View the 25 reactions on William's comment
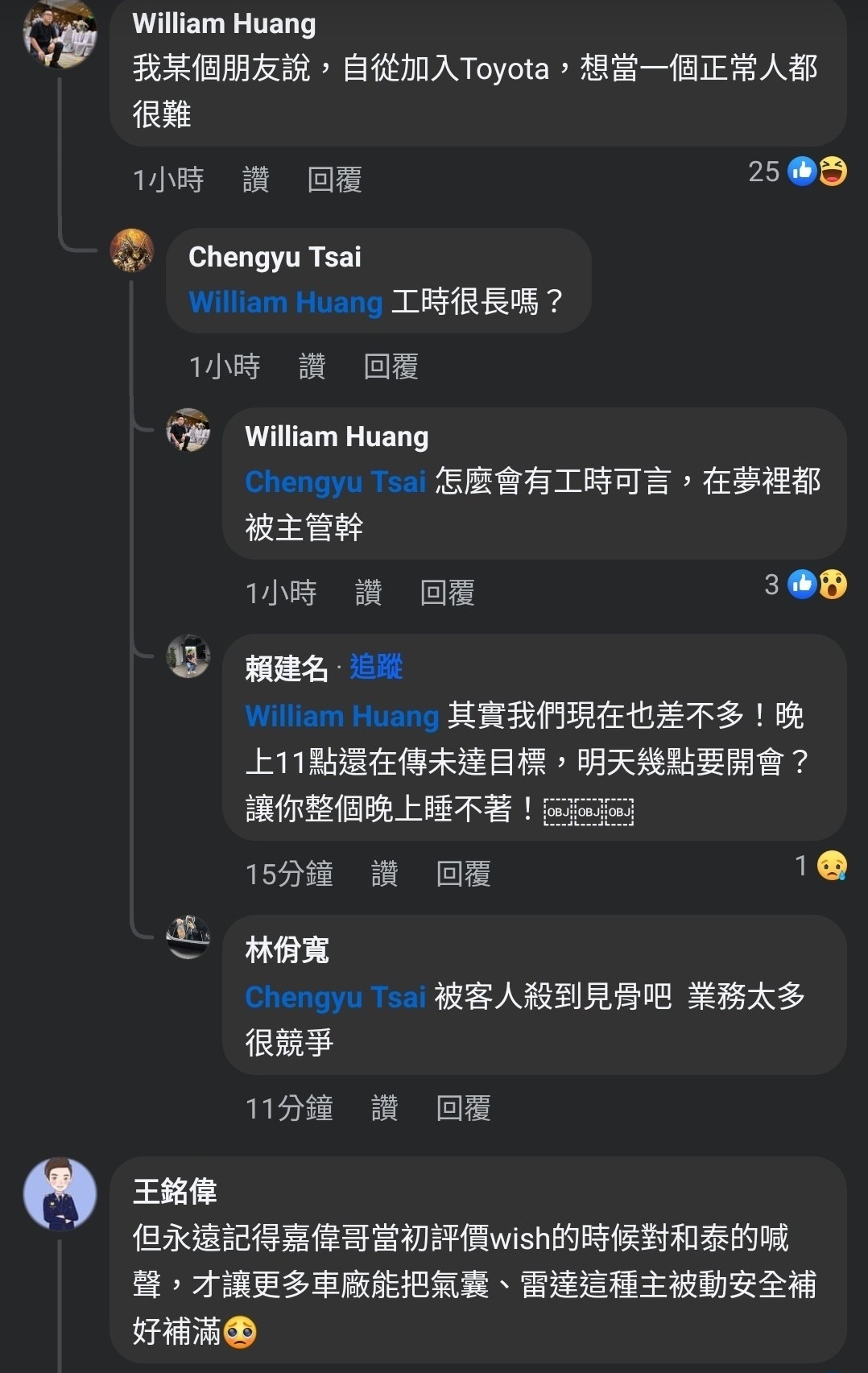 point(796,172)
